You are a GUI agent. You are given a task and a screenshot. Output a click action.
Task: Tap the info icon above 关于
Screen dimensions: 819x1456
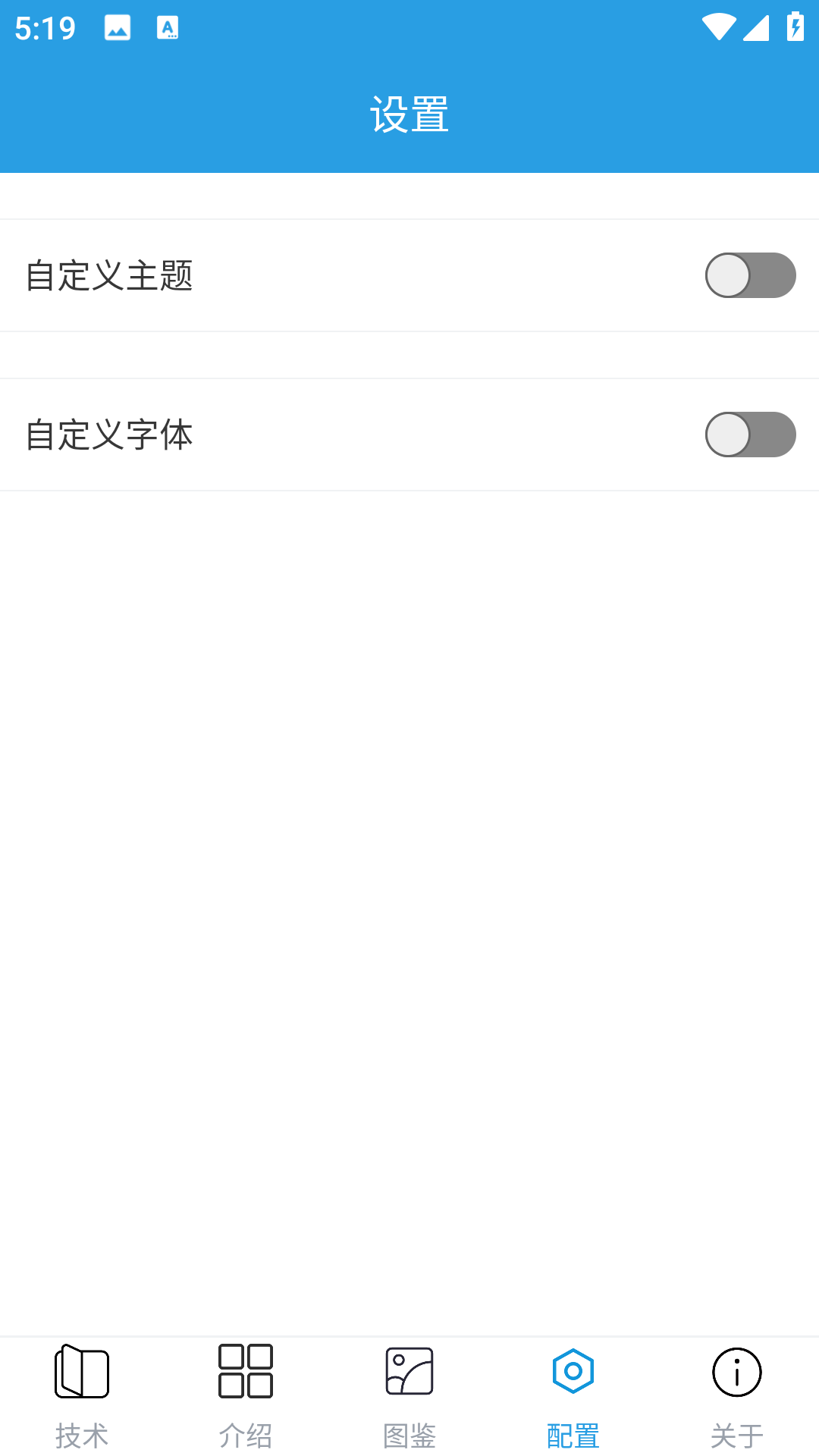pos(736,1371)
